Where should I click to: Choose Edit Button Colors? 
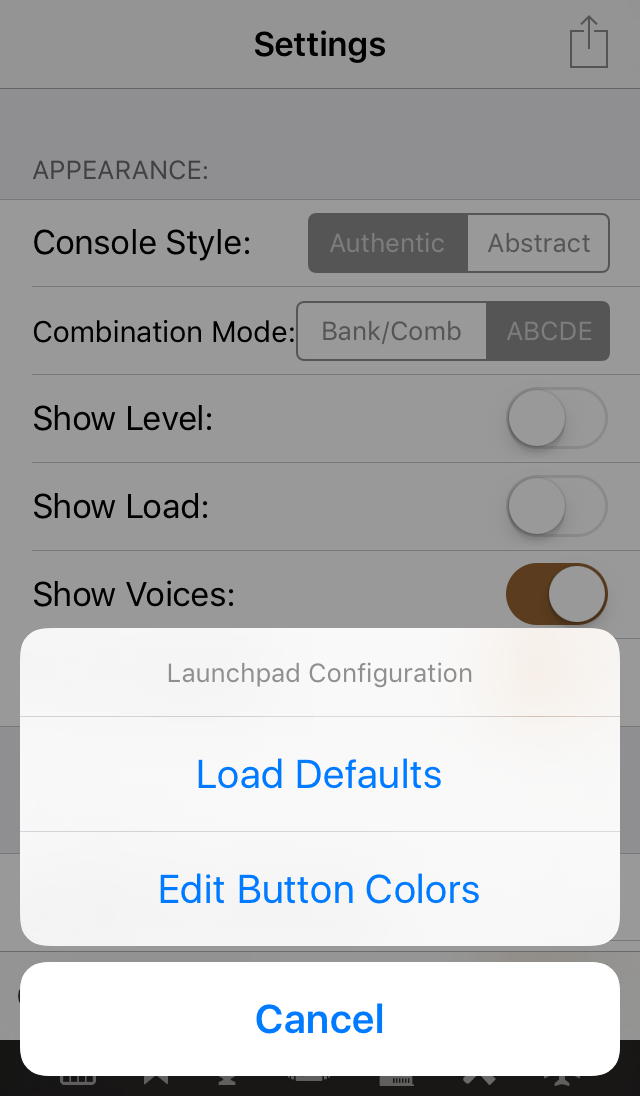[319, 889]
